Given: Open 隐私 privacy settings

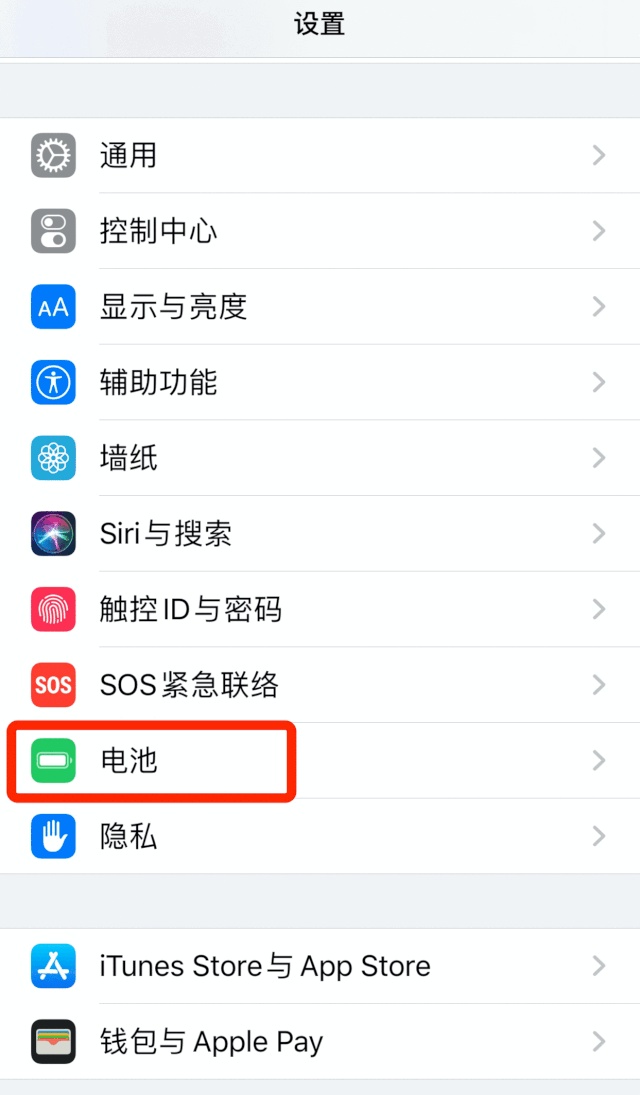Looking at the screenshot, I should coord(320,836).
